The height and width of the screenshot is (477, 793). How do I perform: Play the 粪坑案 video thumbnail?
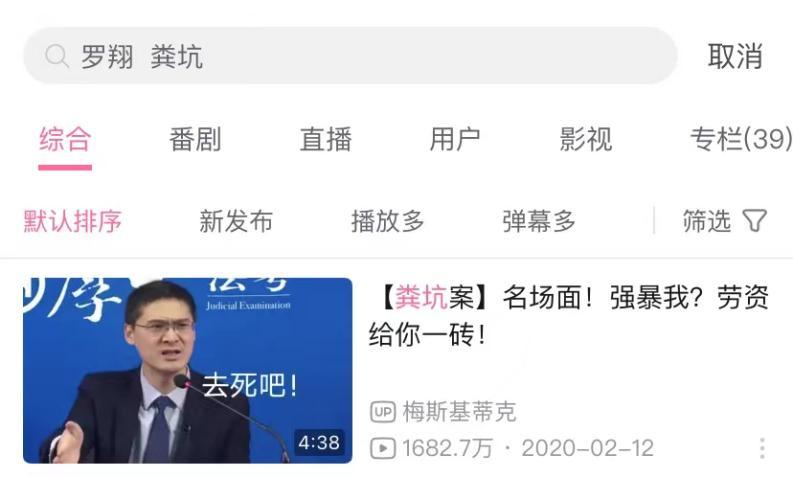click(188, 370)
